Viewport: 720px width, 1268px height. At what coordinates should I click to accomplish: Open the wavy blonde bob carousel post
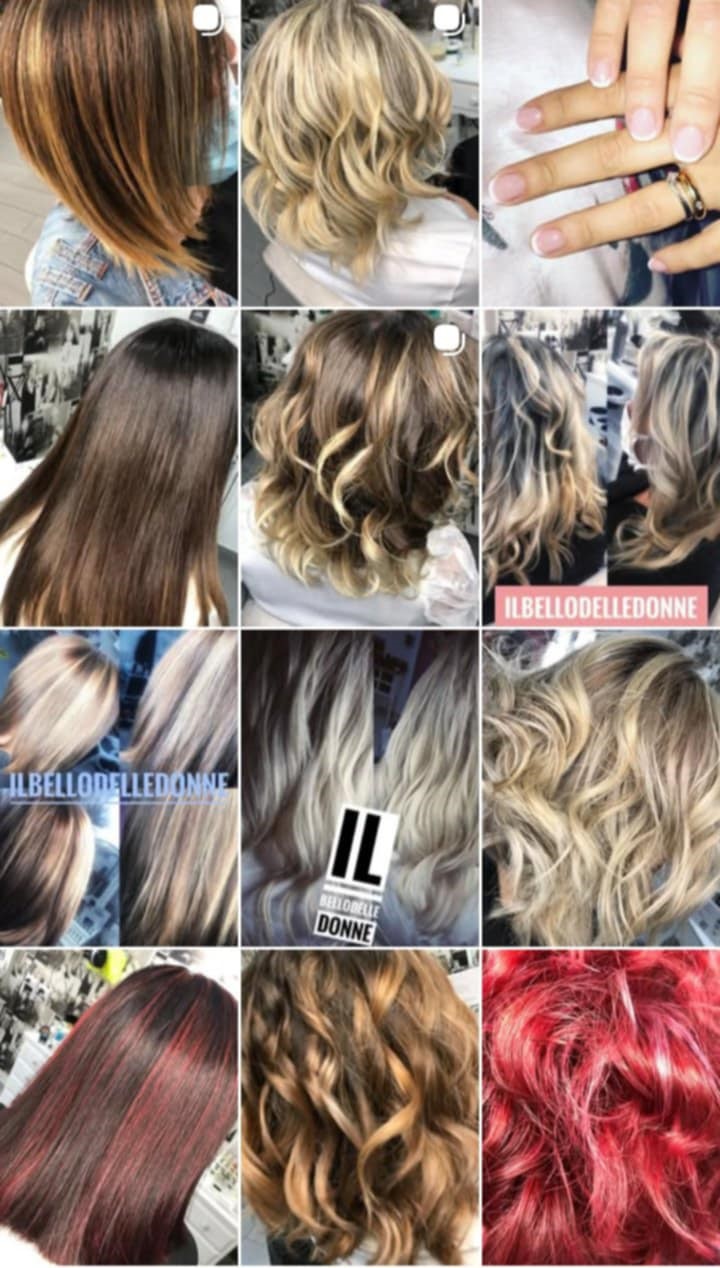pos(359,152)
